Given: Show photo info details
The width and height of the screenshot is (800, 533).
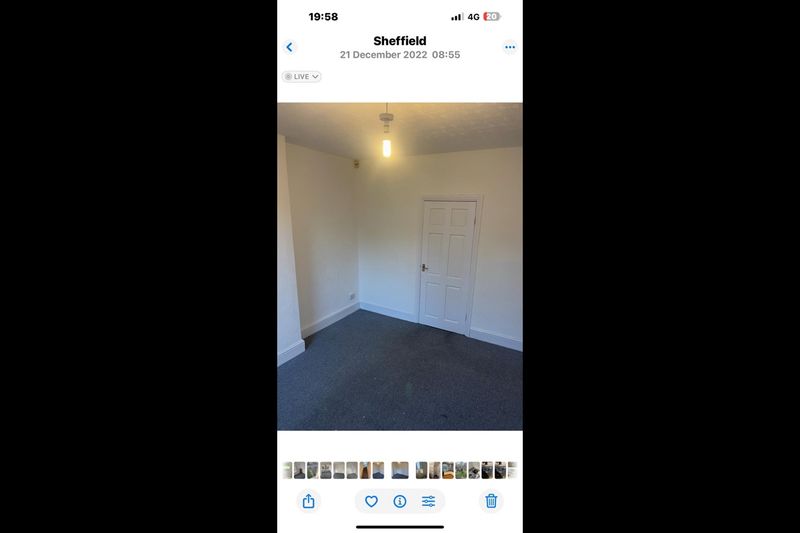Looking at the screenshot, I should pos(400,501).
